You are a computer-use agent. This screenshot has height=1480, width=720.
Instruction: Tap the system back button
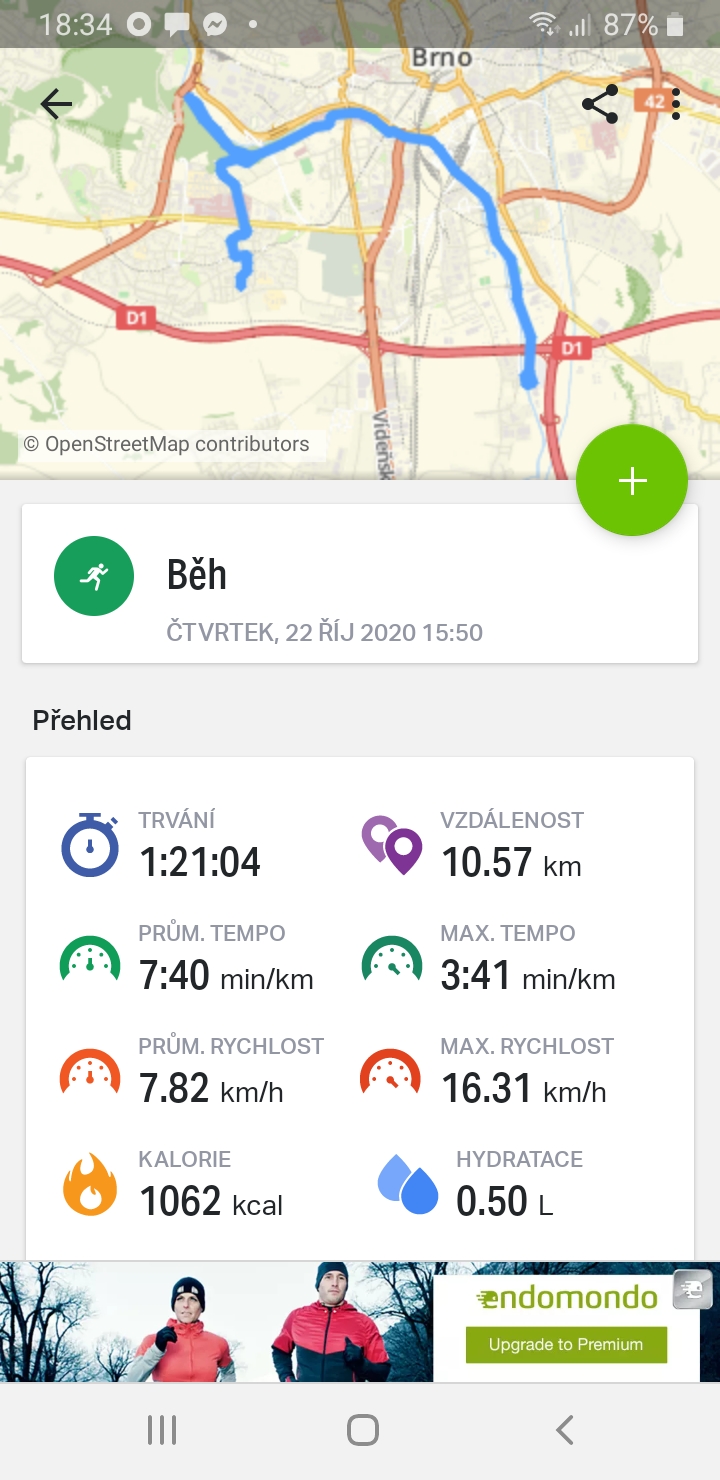click(564, 1430)
